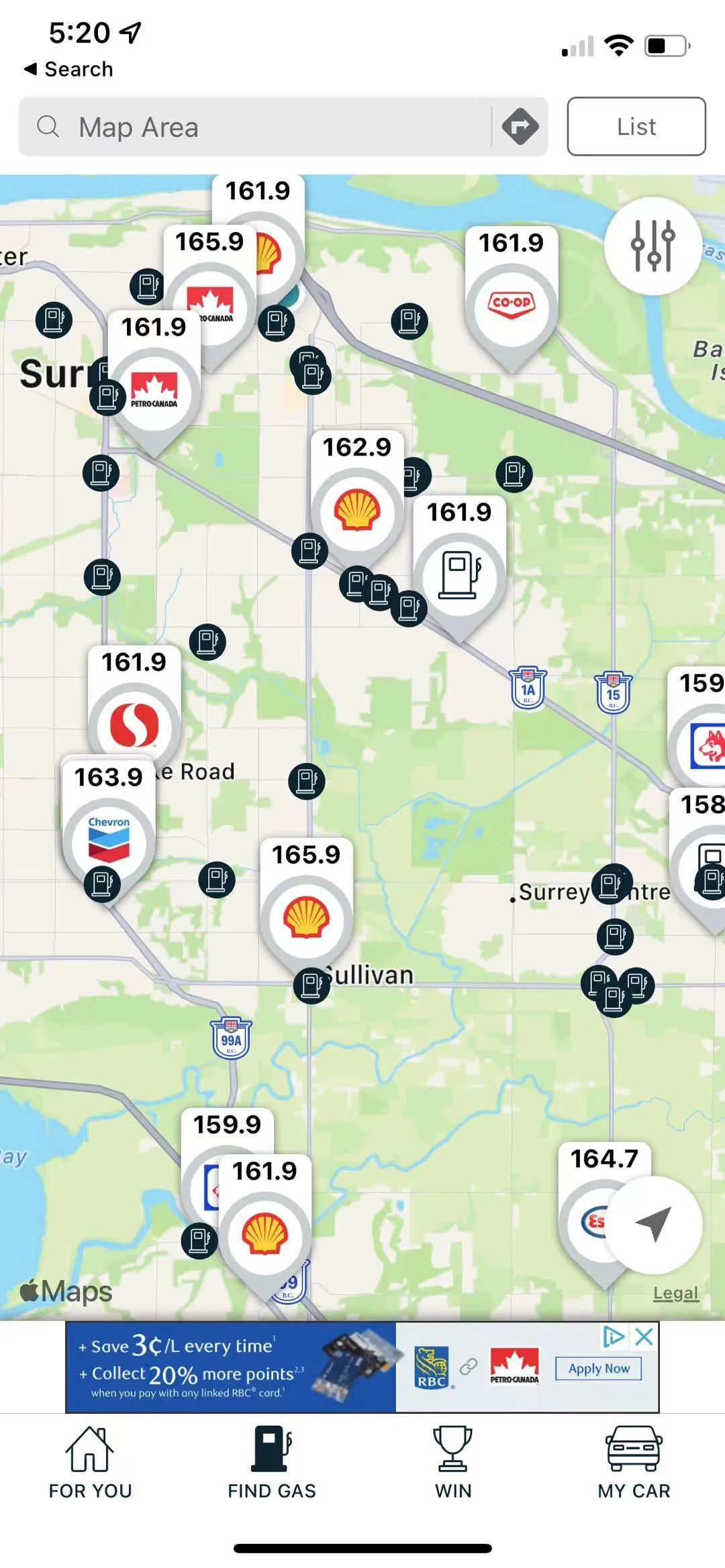
Task: Select the Shell station priced 165.9
Action: pos(306,918)
